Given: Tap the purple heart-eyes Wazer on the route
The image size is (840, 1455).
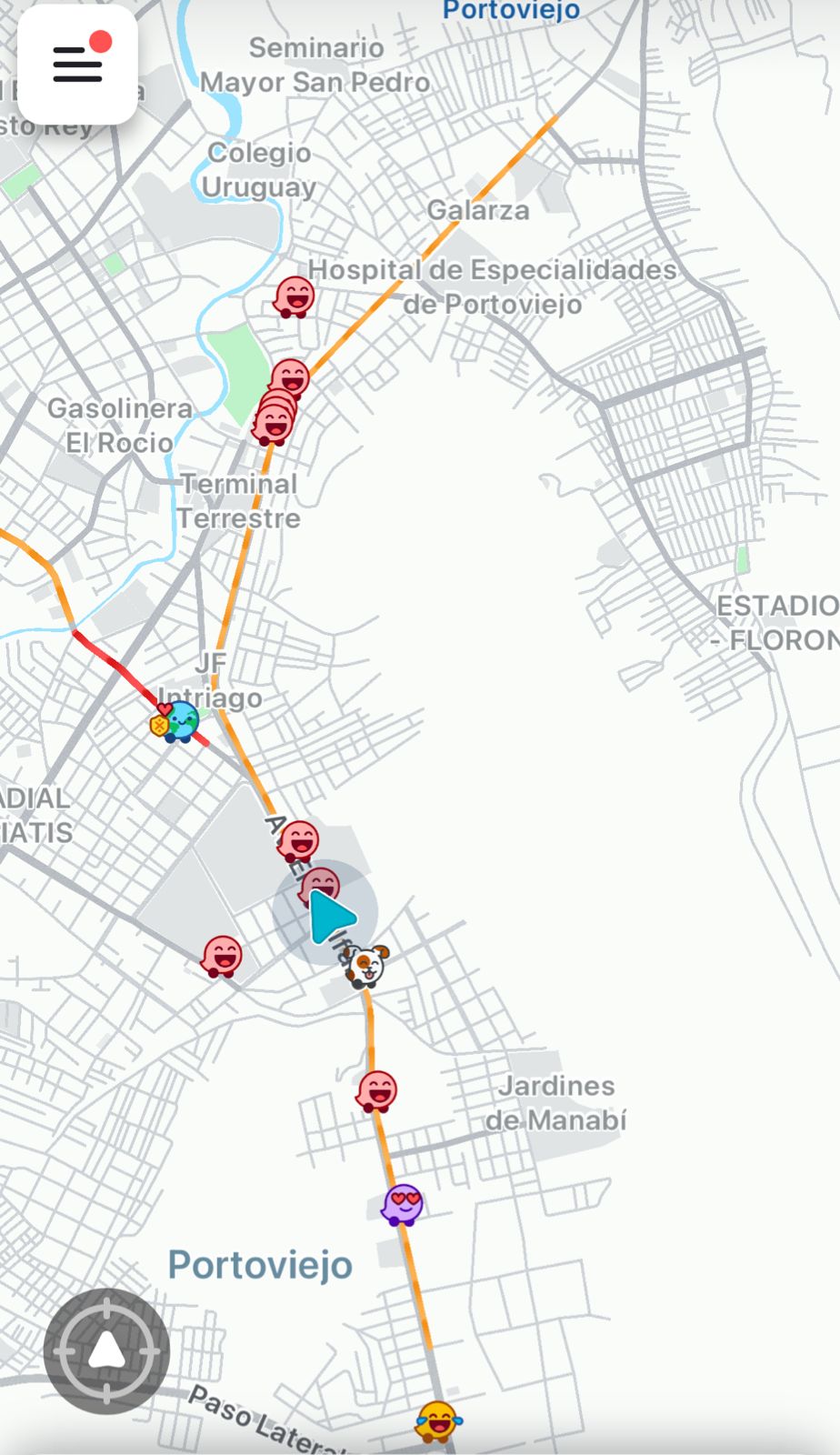Looking at the screenshot, I should pyautogui.click(x=403, y=1205).
